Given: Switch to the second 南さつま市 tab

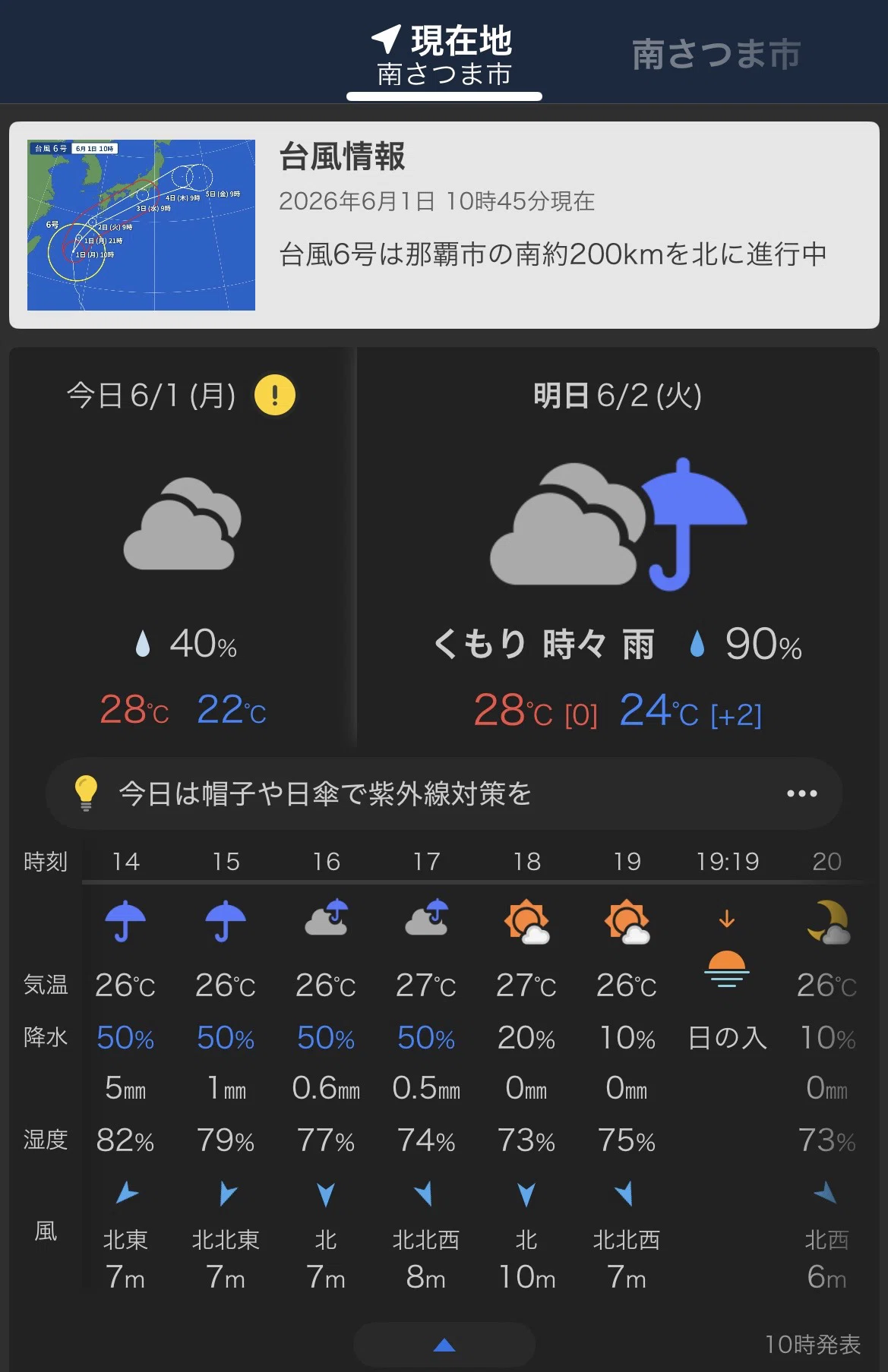Looking at the screenshot, I should point(716,55).
